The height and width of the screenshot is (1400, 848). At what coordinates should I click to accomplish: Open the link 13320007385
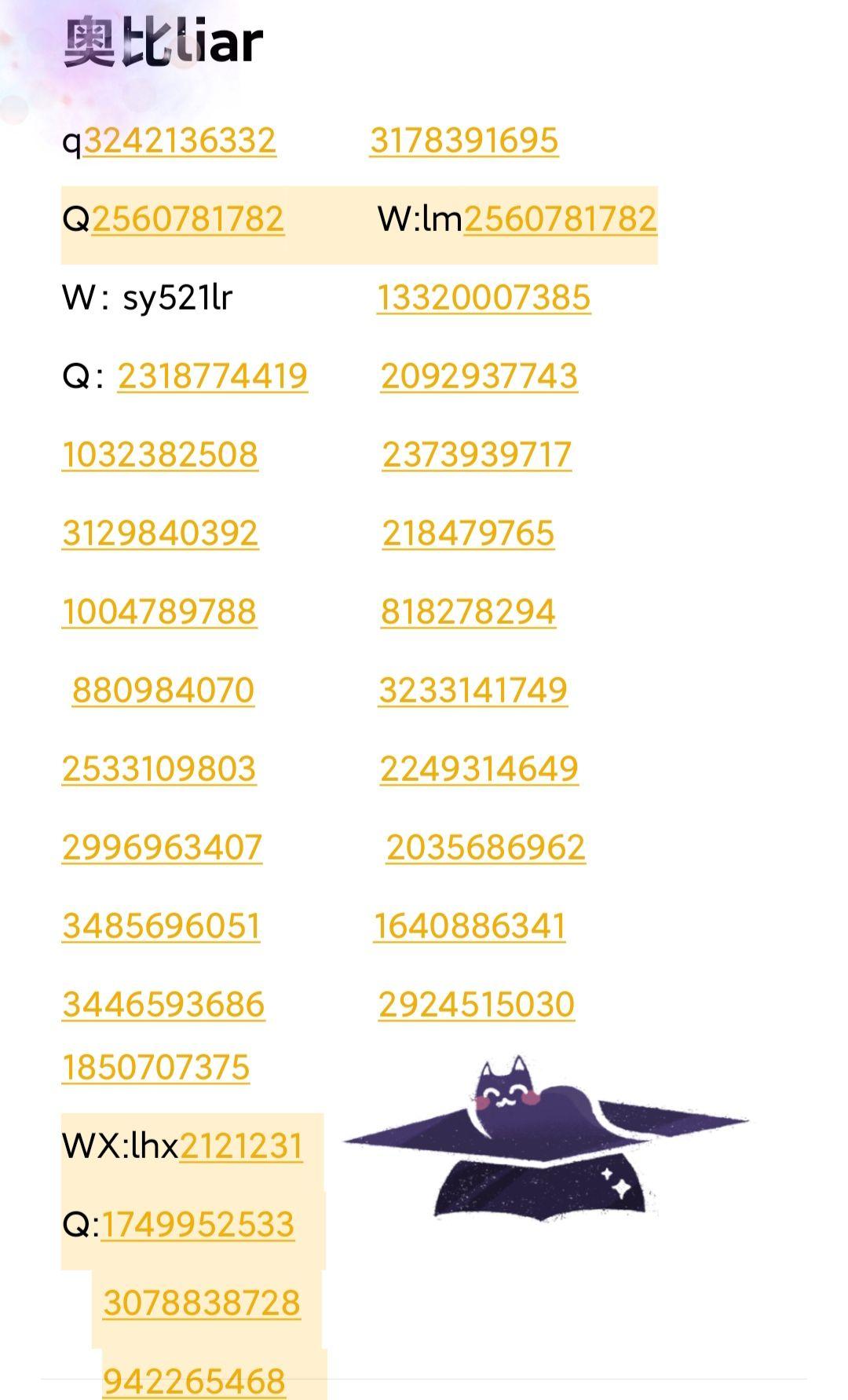[484, 298]
